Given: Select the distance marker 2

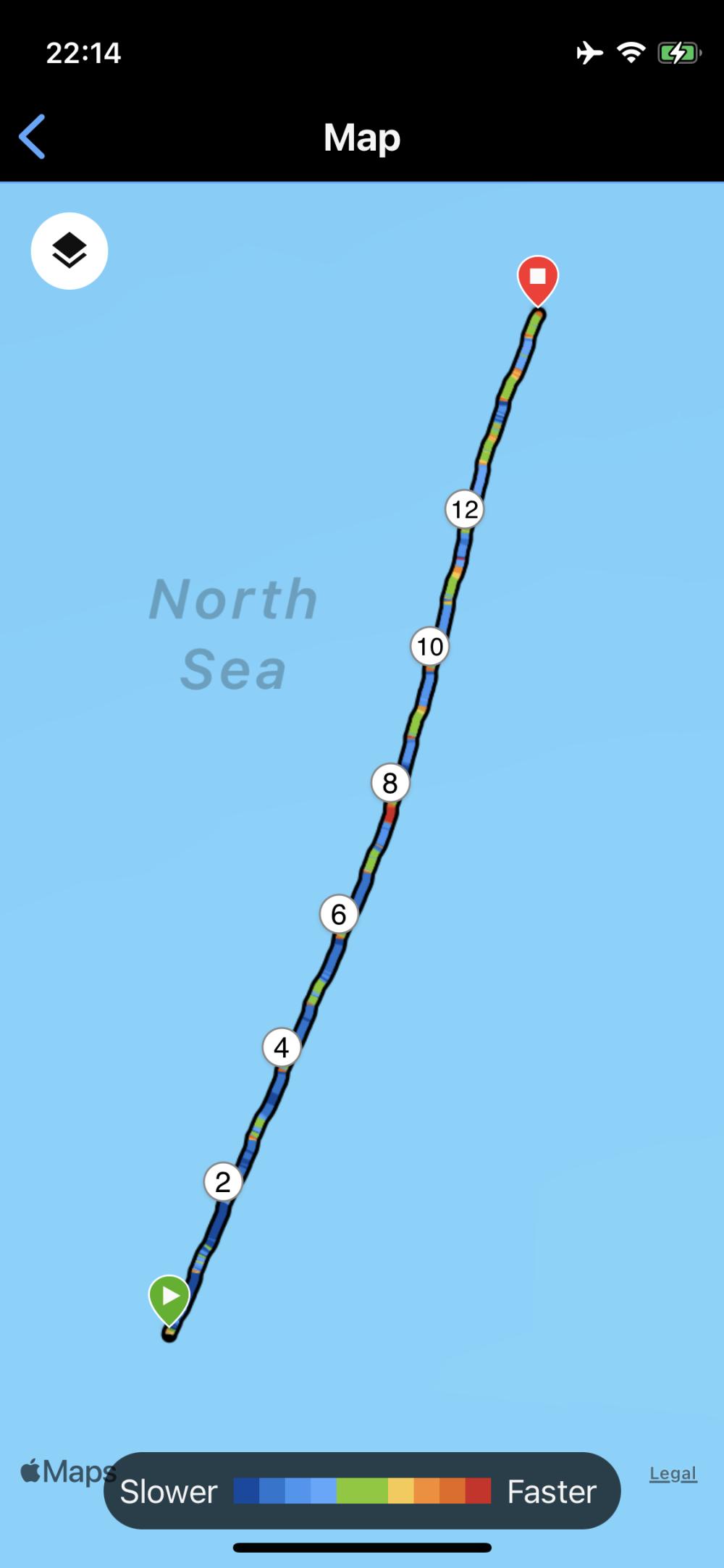Looking at the screenshot, I should point(223,1182).
